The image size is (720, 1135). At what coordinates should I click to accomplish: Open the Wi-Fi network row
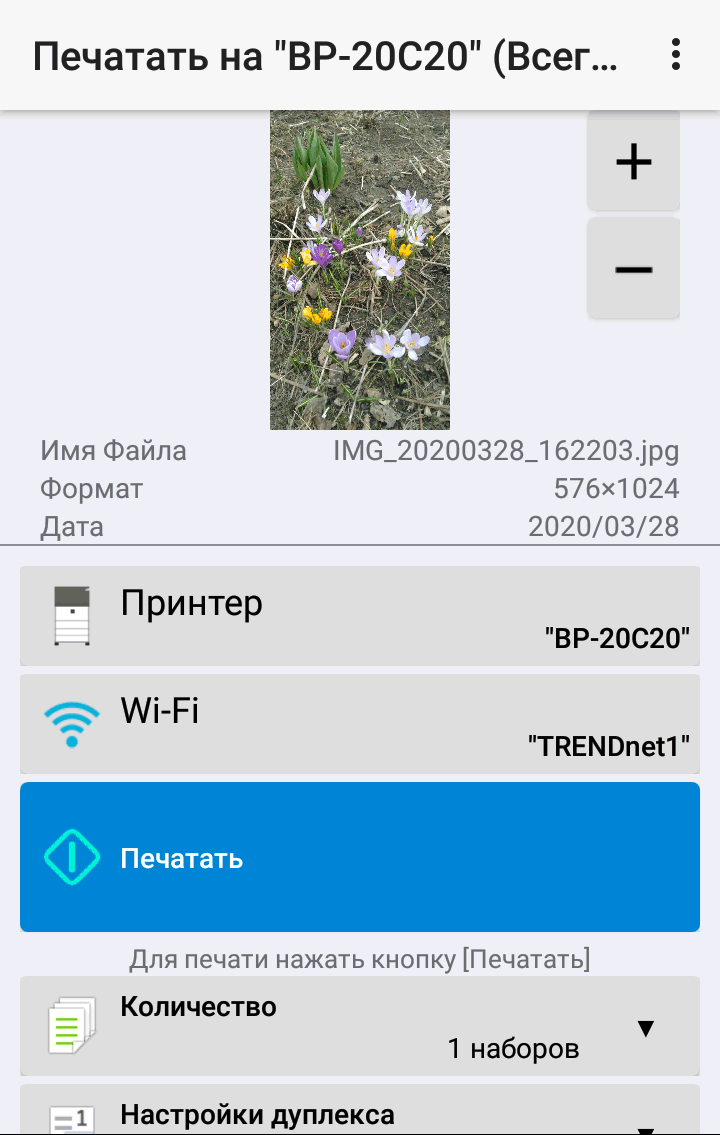pyautogui.click(x=360, y=724)
